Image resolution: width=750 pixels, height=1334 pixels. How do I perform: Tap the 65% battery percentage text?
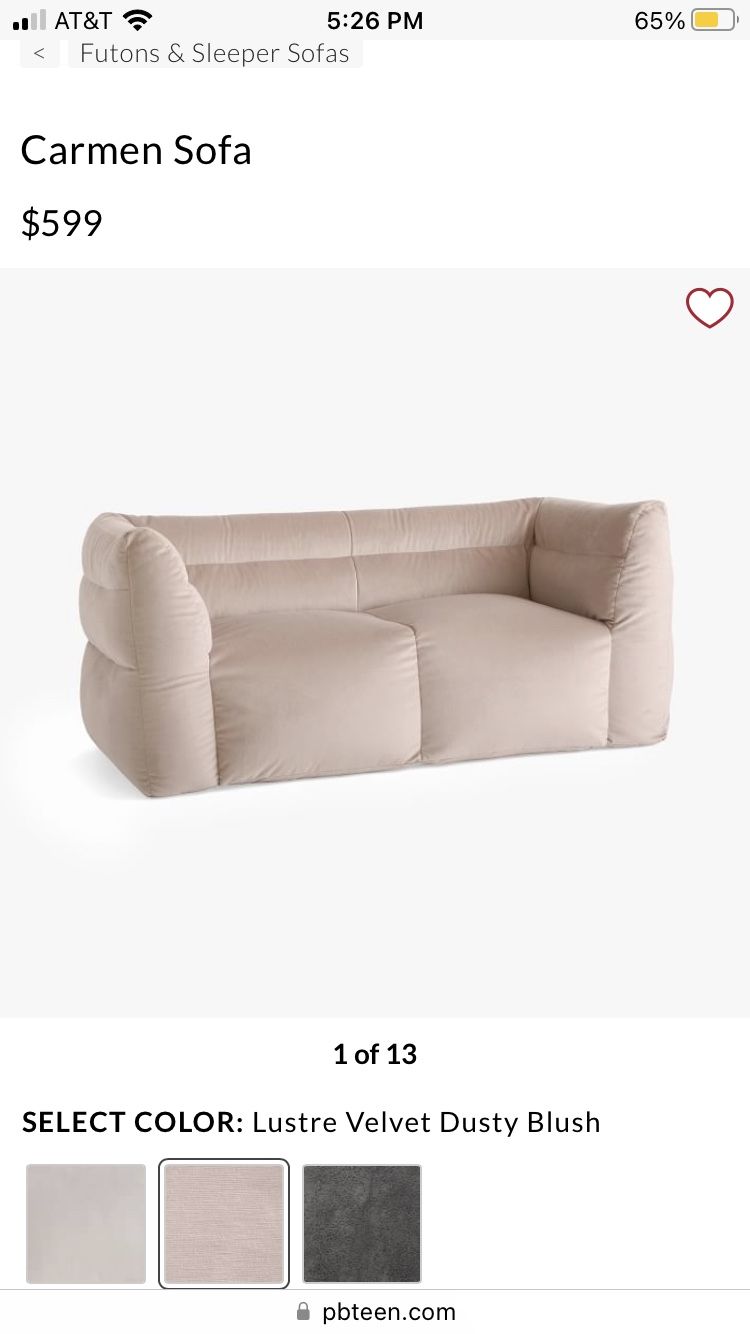[659, 19]
